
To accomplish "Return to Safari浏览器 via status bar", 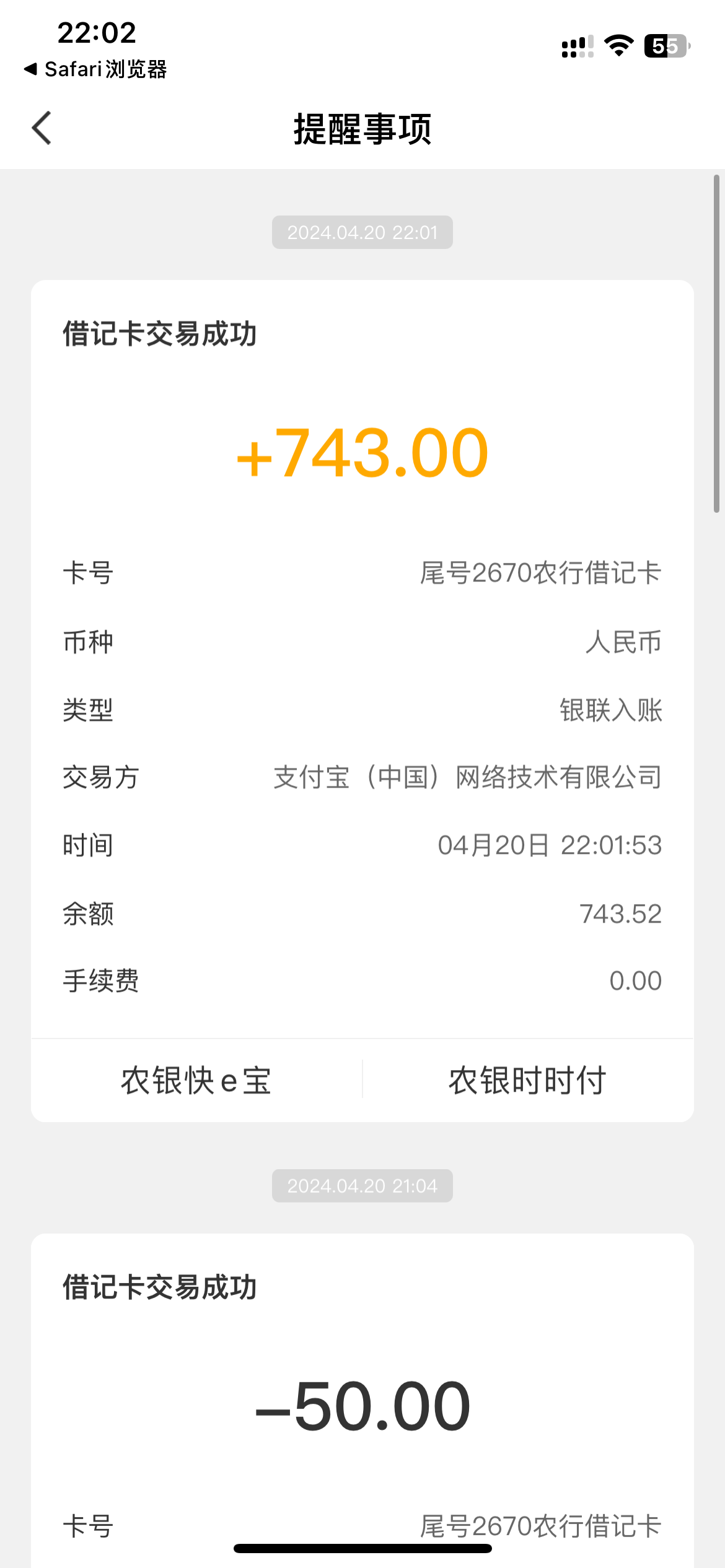I will [96, 69].
